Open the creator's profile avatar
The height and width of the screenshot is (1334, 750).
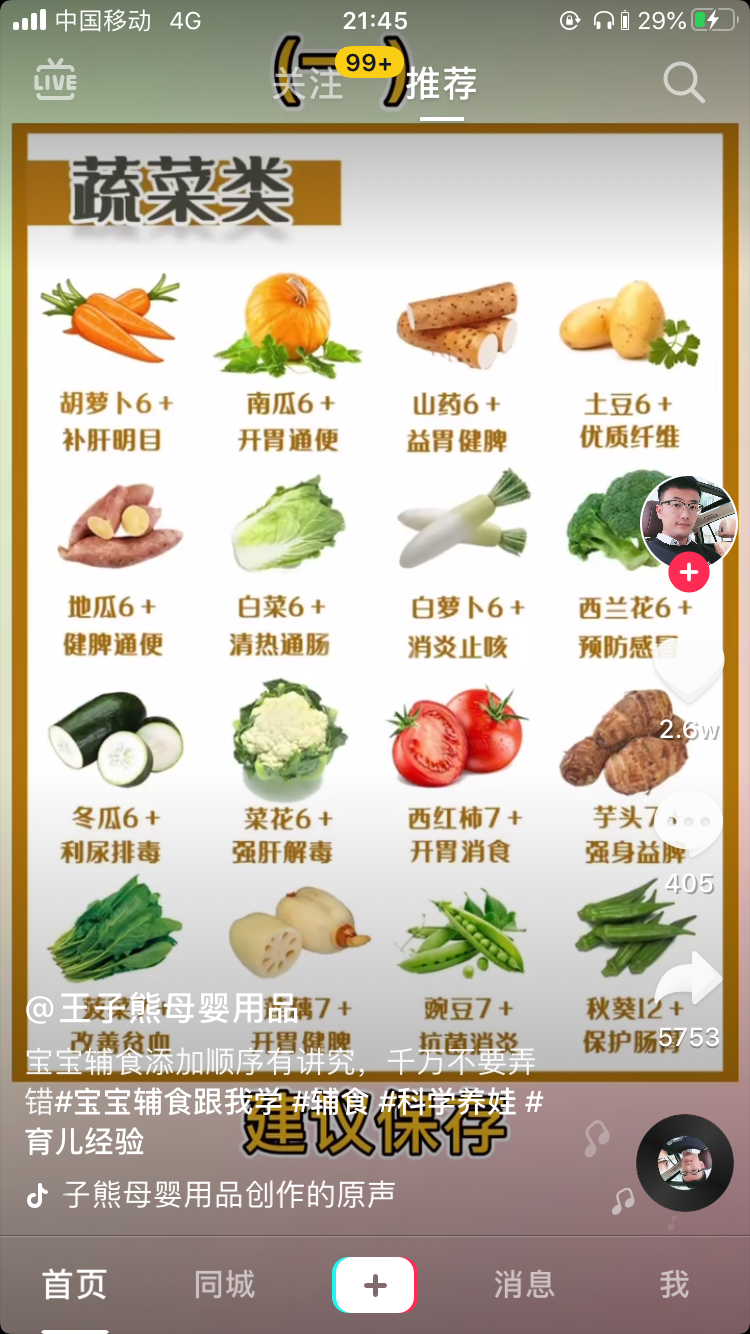688,523
